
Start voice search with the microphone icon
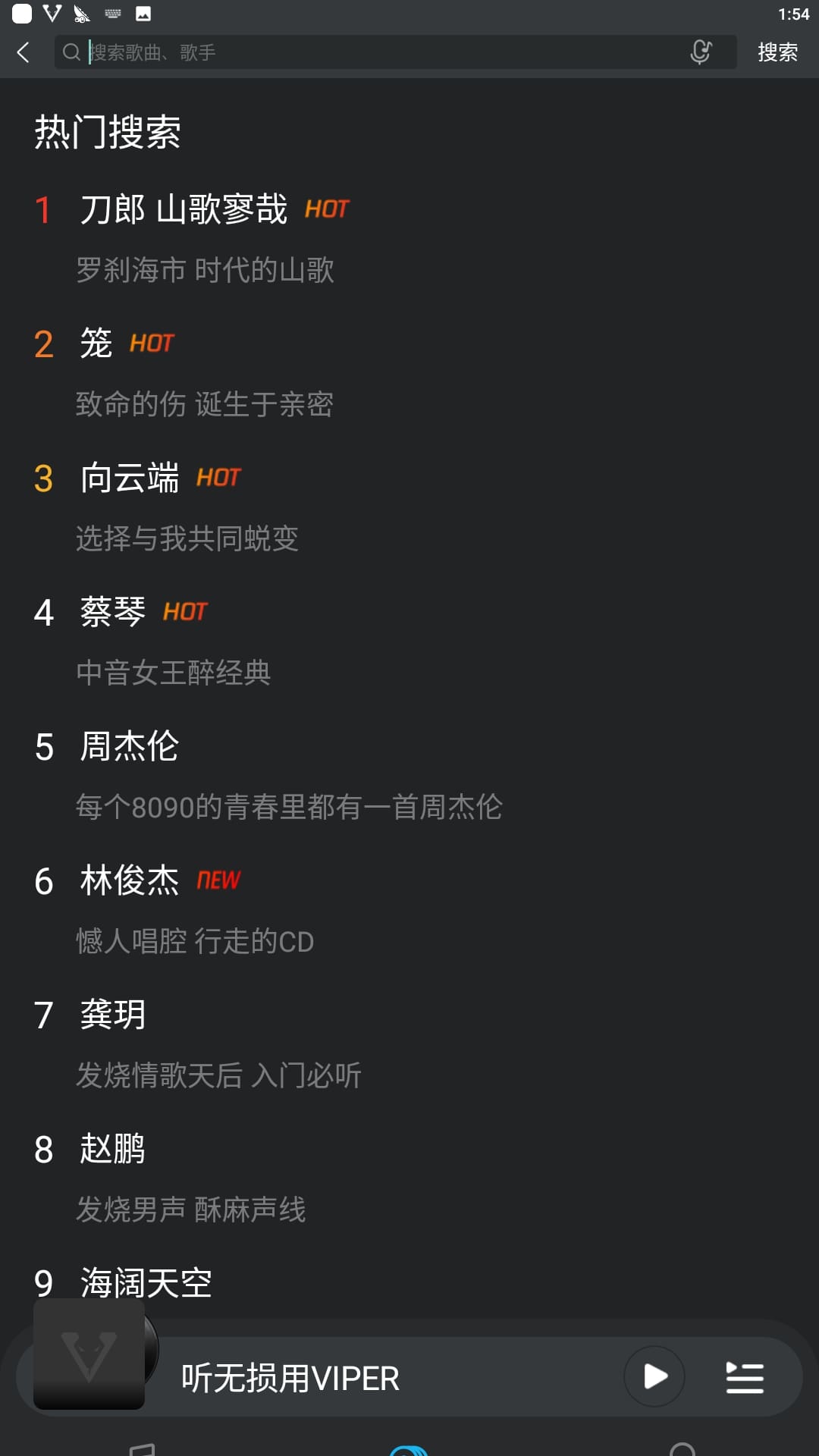click(701, 52)
